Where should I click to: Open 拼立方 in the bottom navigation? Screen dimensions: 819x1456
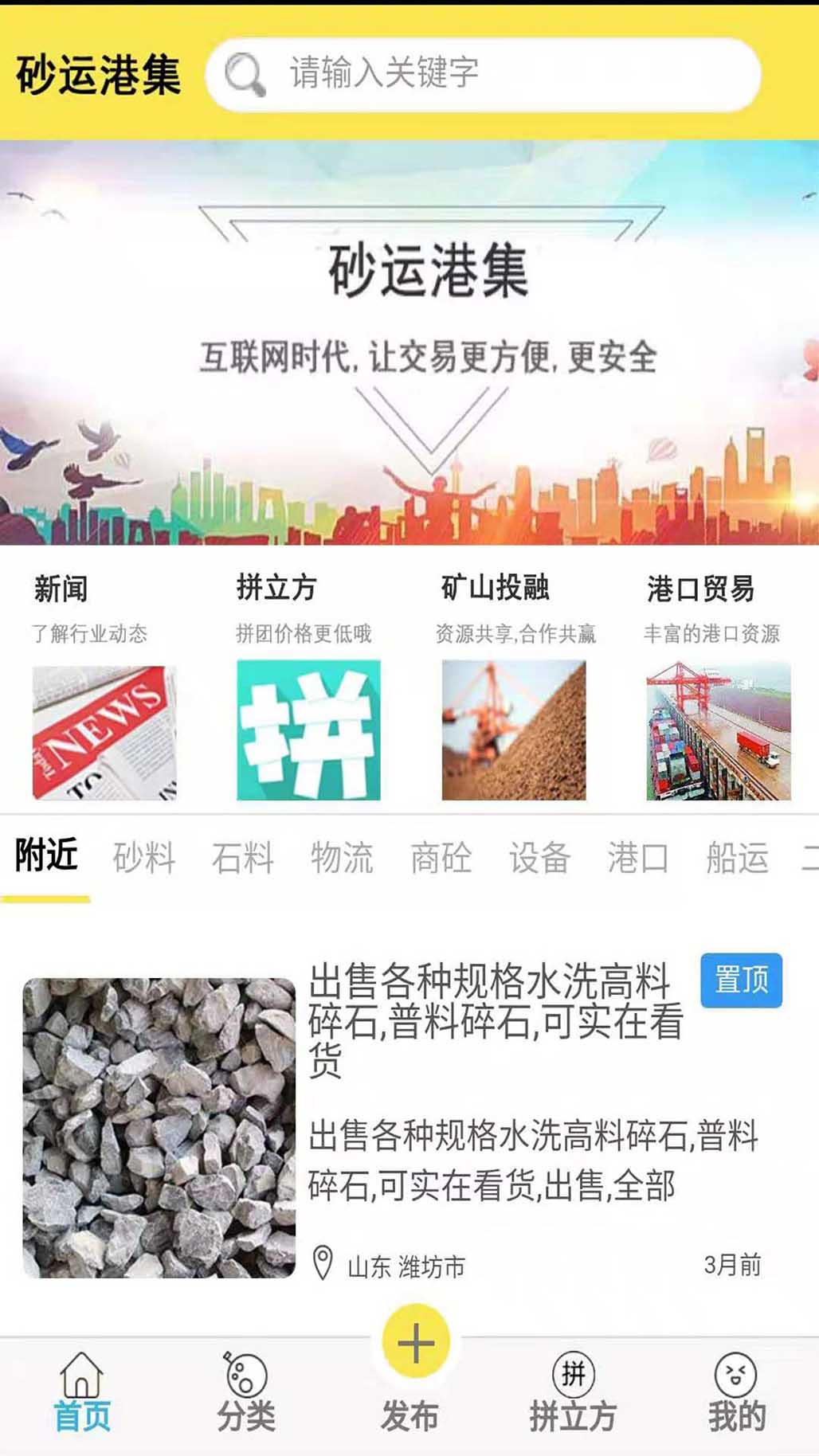(573, 1392)
